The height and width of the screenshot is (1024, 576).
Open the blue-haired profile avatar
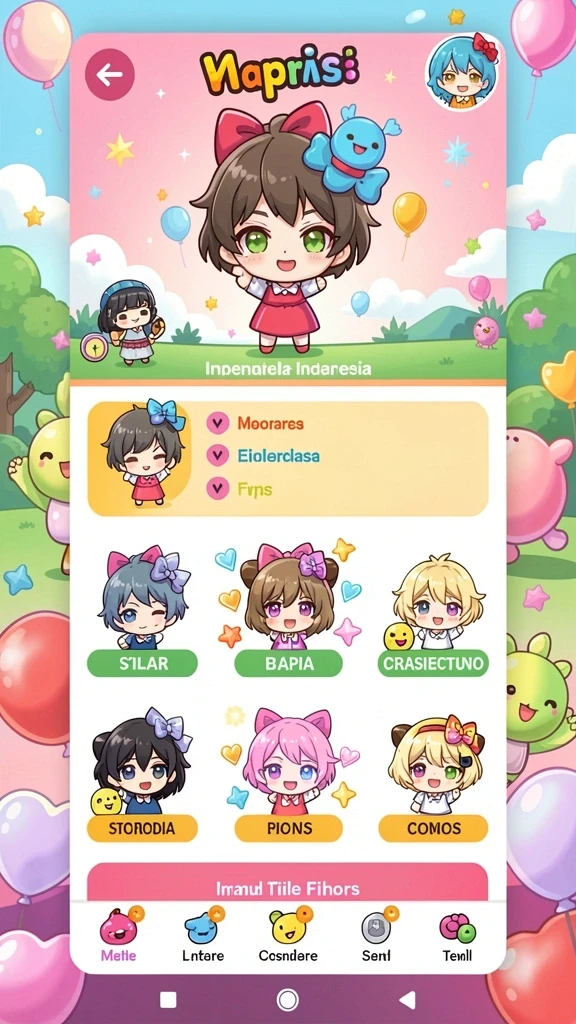pyautogui.click(x=464, y=71)
